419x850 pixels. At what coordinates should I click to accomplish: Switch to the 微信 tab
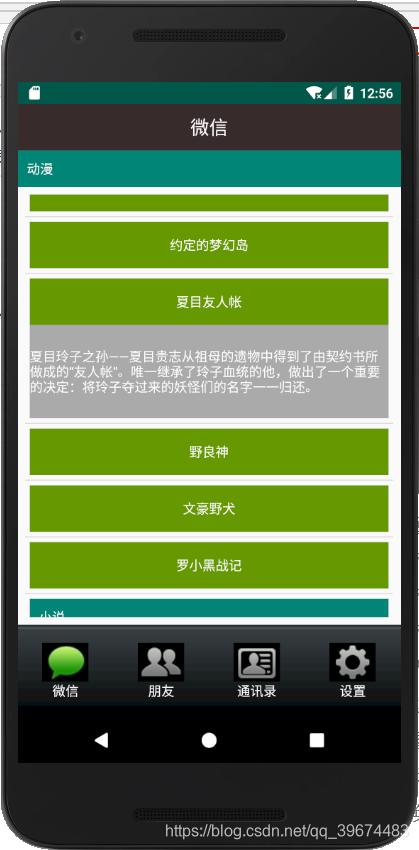click(65, 670)
